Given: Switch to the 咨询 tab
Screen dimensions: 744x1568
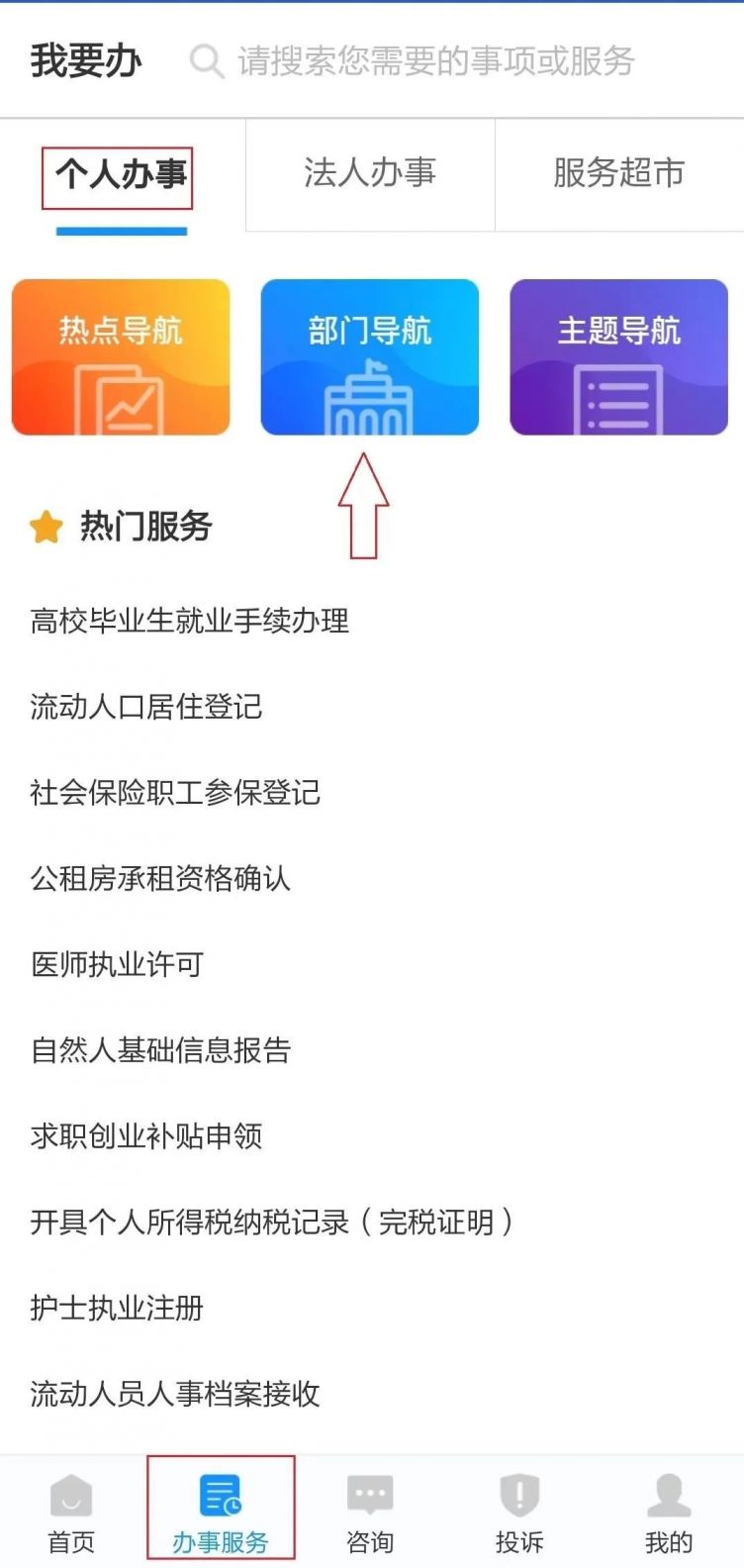Looking at the screenshot, I should click(x=370, y=1514).
